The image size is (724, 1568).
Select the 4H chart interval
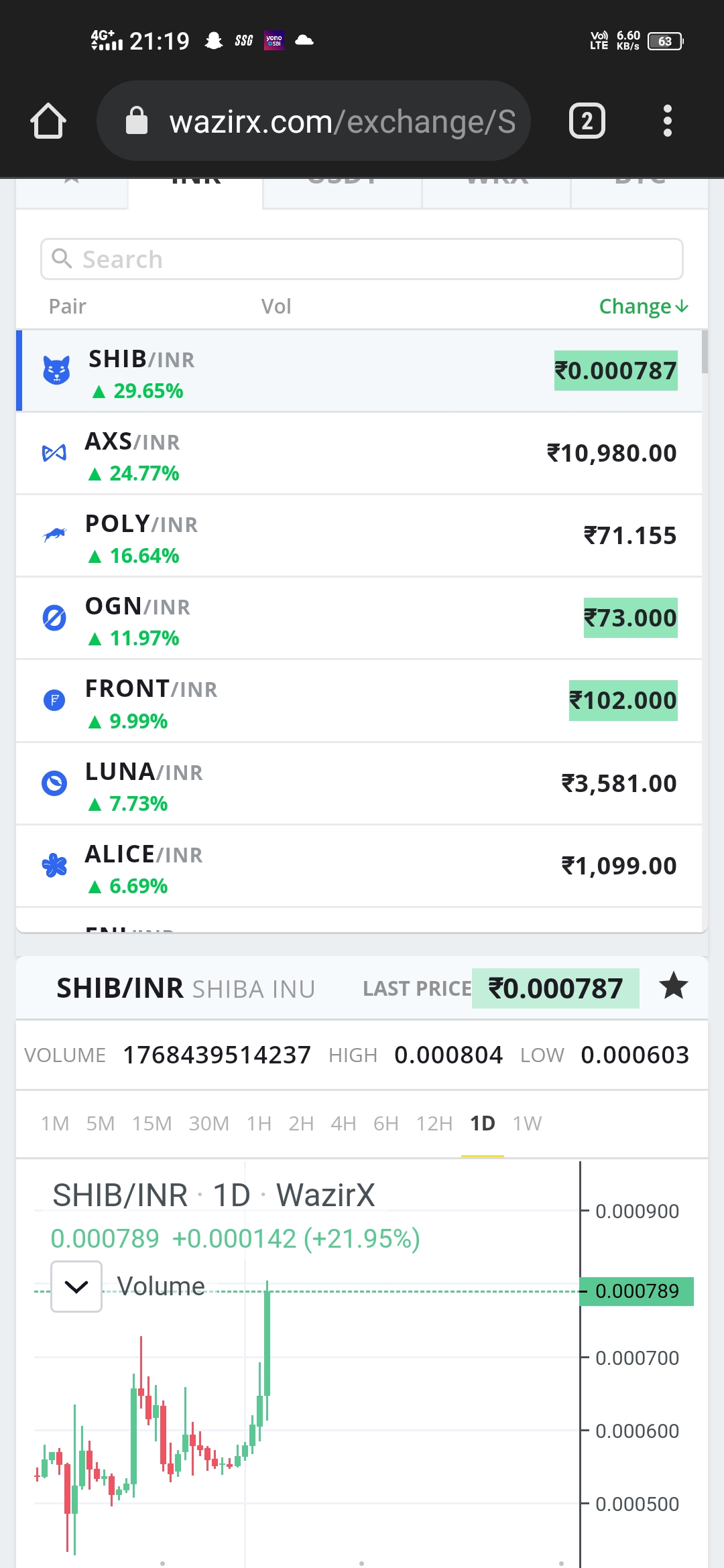click(x=343, y=1123)
